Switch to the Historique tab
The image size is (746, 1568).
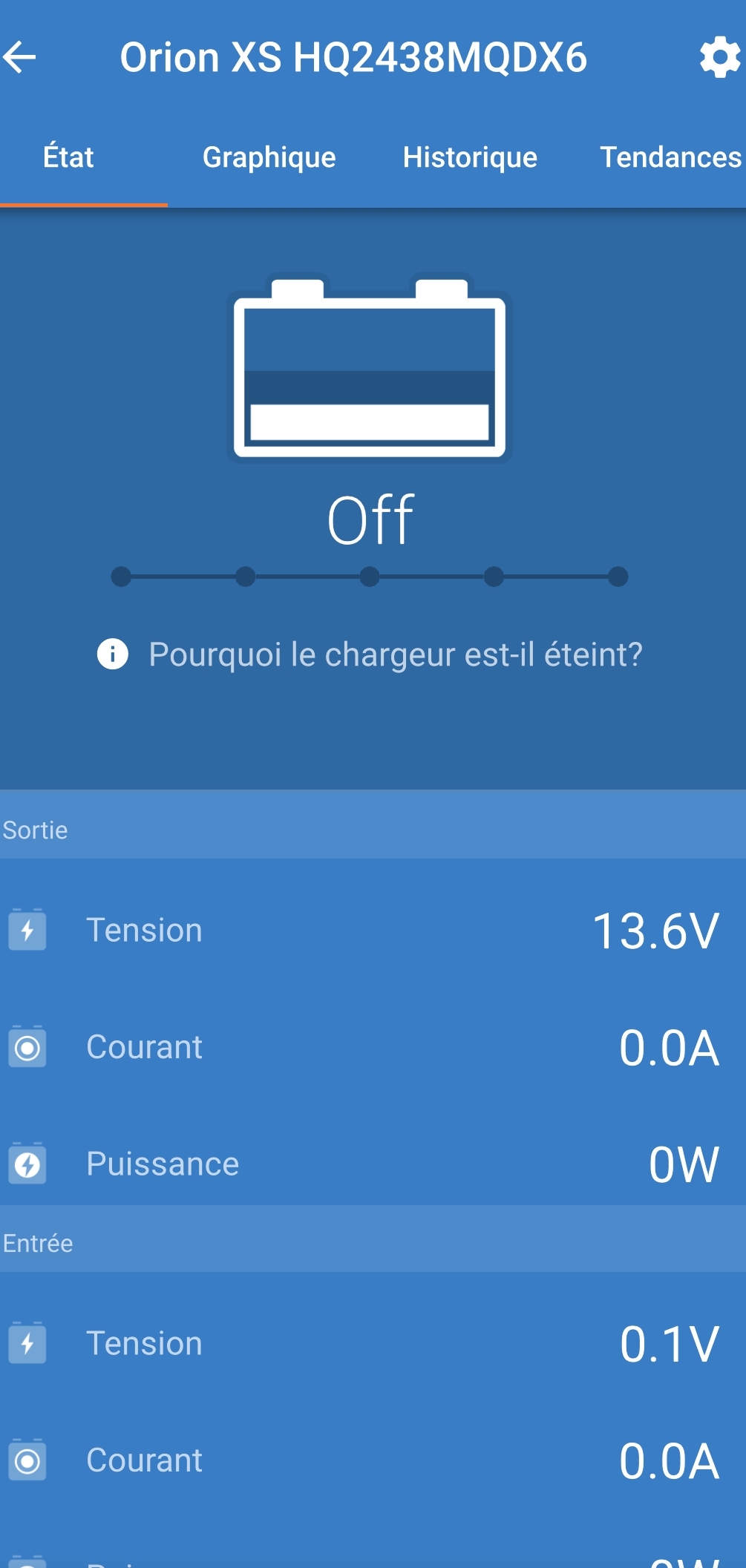(x=470, y=157)
